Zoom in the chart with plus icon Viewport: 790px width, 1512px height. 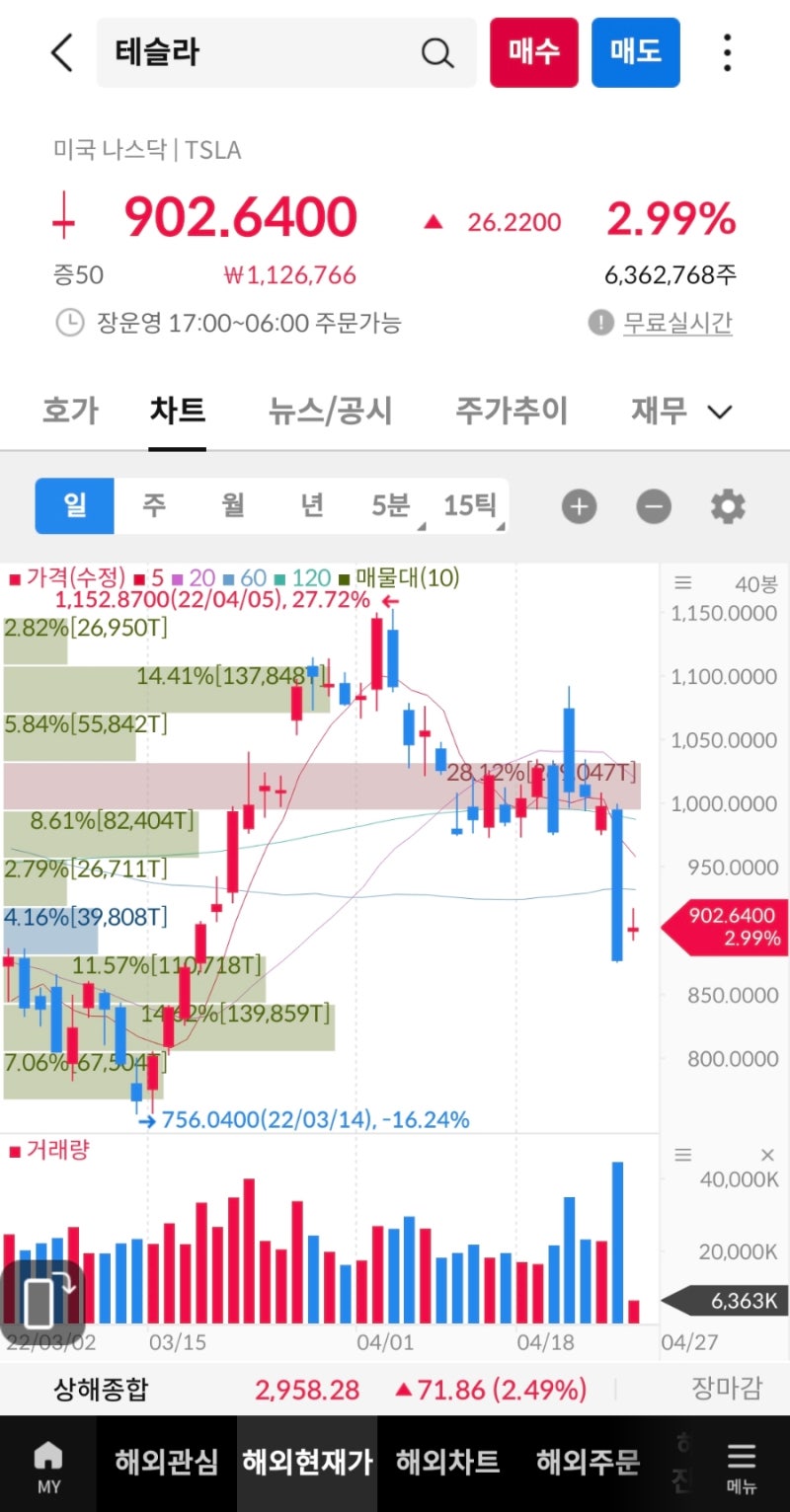580,507
